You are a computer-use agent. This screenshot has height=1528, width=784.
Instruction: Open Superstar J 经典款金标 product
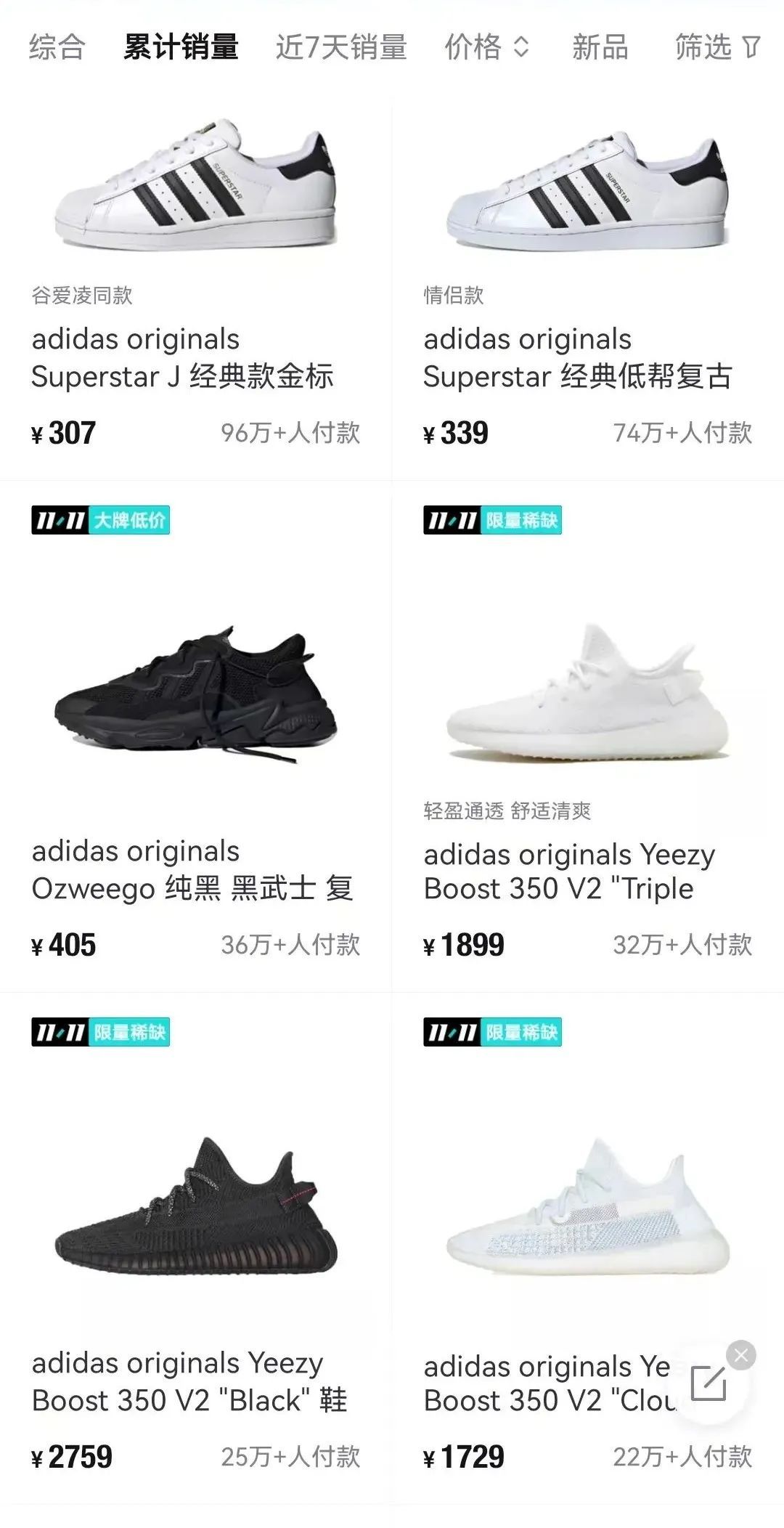click(195, 290)
